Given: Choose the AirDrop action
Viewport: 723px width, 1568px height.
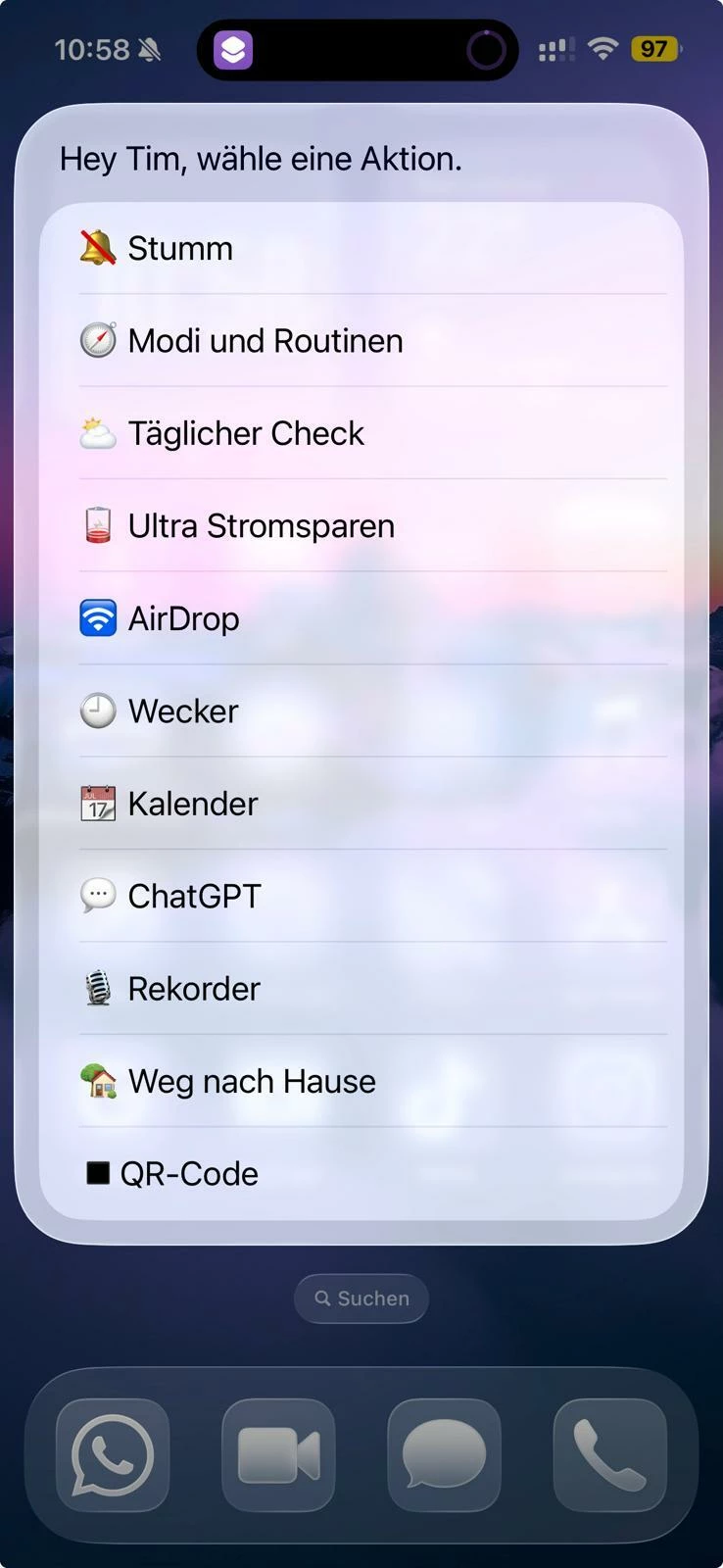Looking at the screenshot, I should point(361,618).
